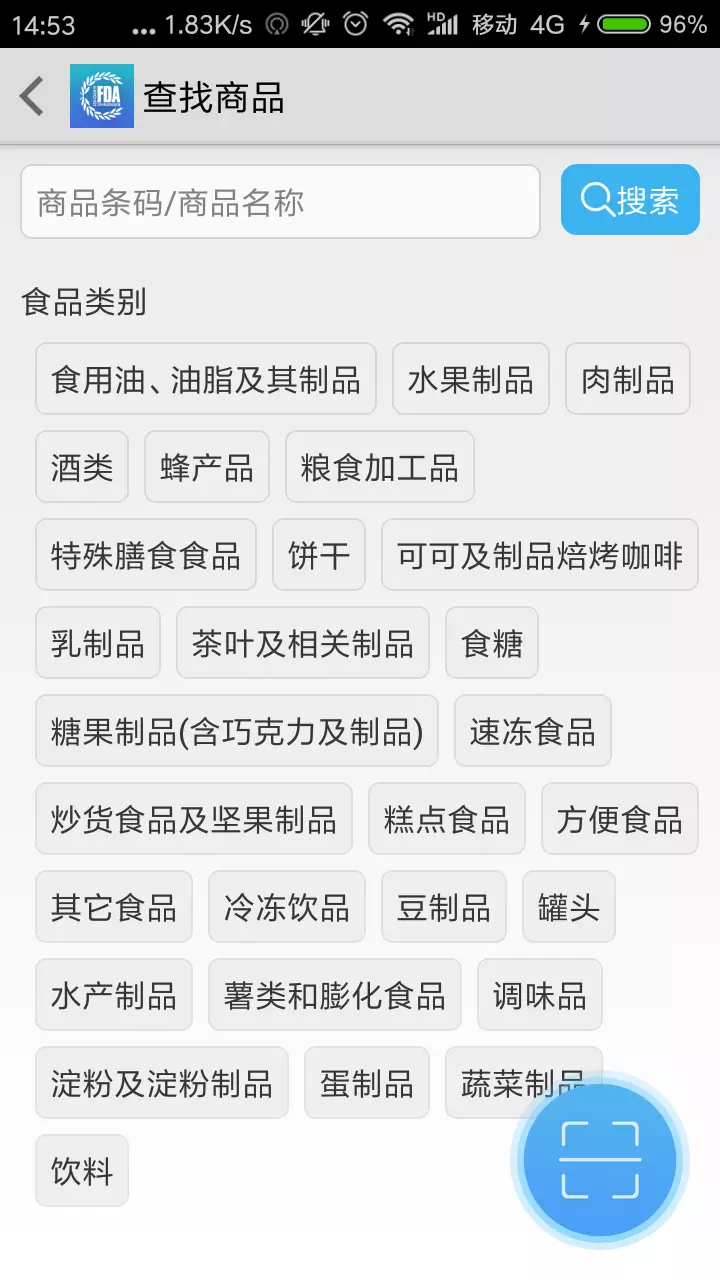Choose the 水果制品 category chip

coord(471,379)
